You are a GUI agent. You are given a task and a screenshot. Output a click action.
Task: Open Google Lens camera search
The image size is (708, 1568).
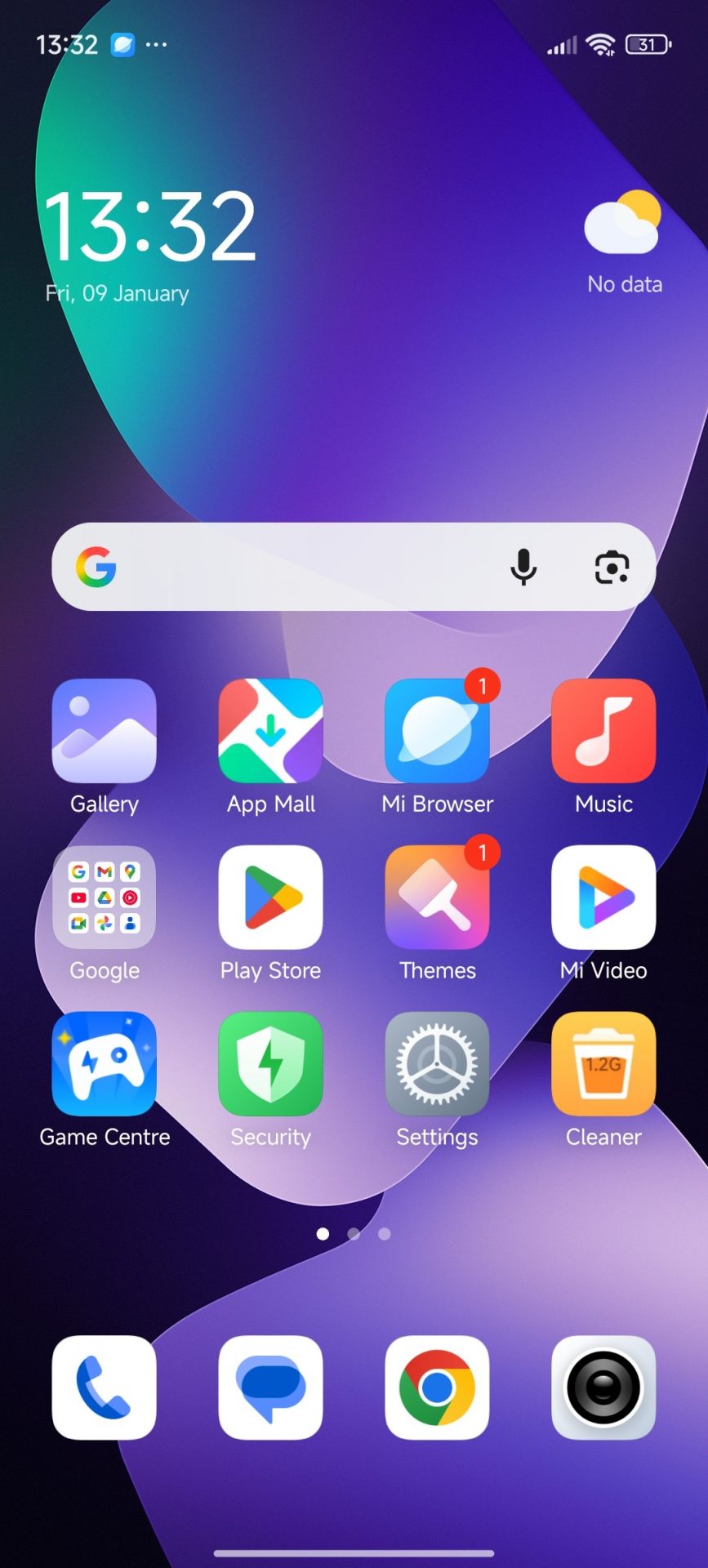tap(612, 567)
